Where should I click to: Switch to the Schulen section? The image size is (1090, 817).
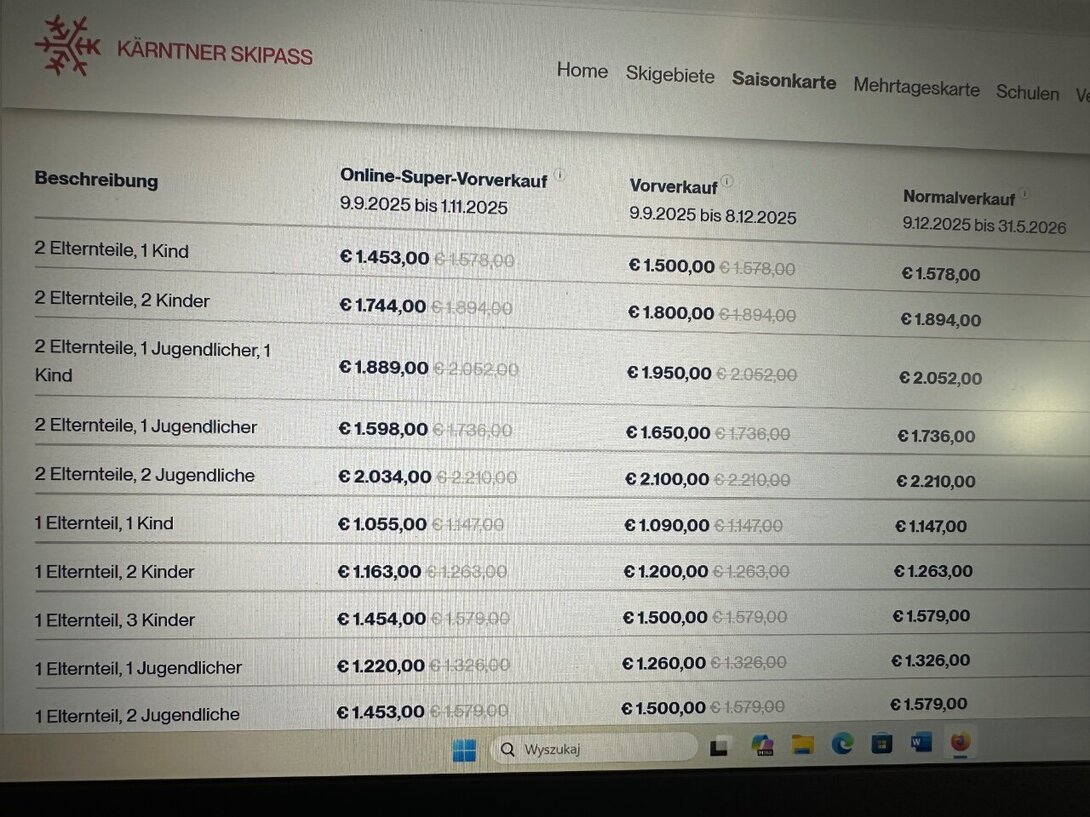(1027, 93)
